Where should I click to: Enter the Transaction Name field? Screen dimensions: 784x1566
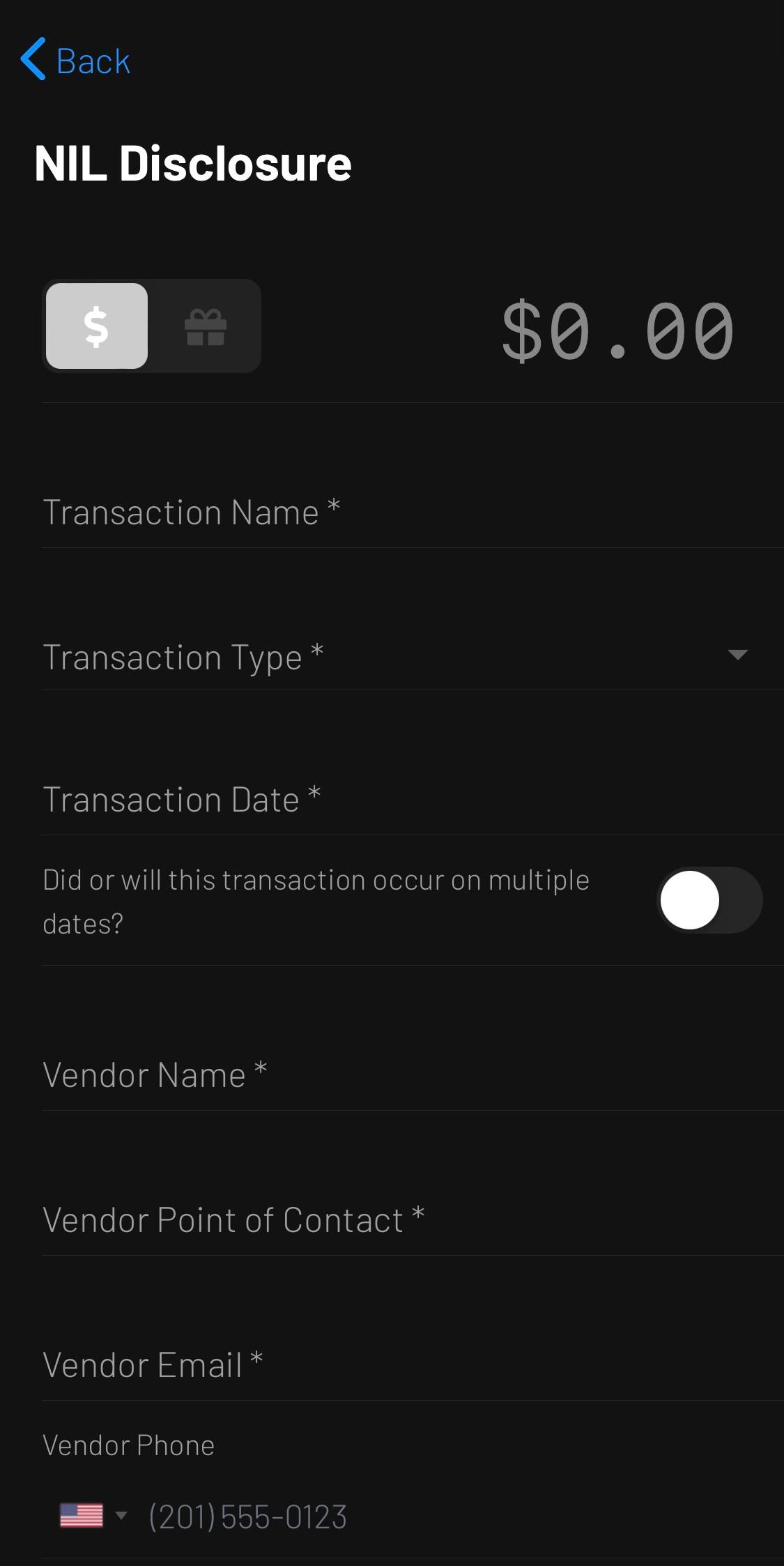pos(411,513)
